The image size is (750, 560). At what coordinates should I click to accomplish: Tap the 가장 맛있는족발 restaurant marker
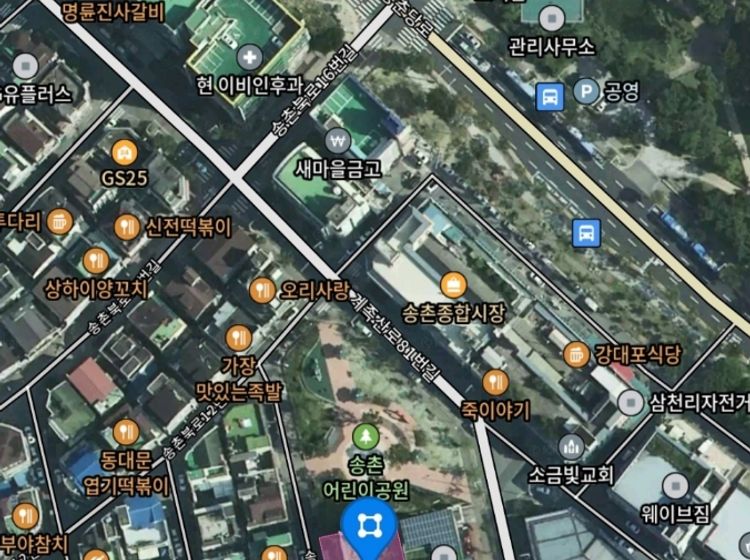pos(238,338)
